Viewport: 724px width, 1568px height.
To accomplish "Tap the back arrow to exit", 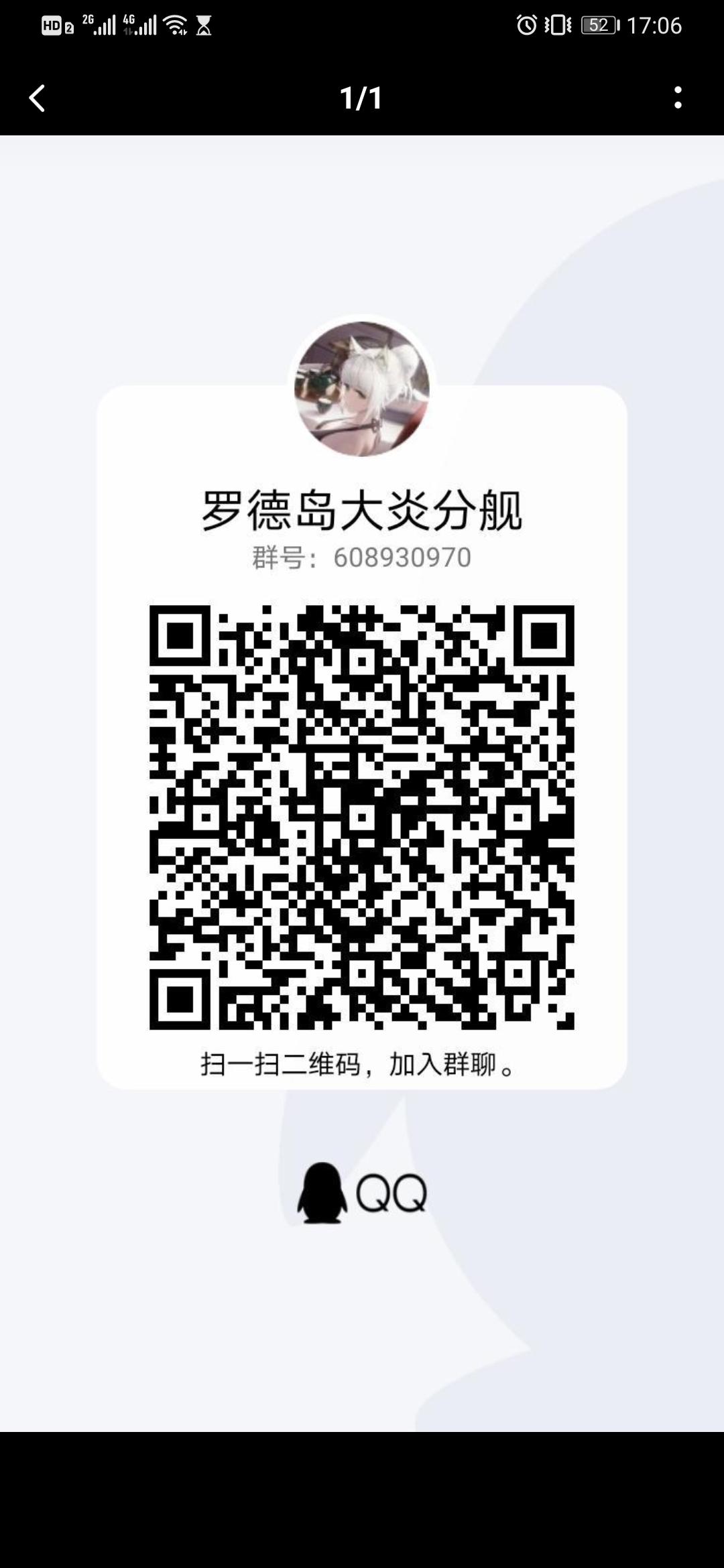I will [x=38, y=98].
